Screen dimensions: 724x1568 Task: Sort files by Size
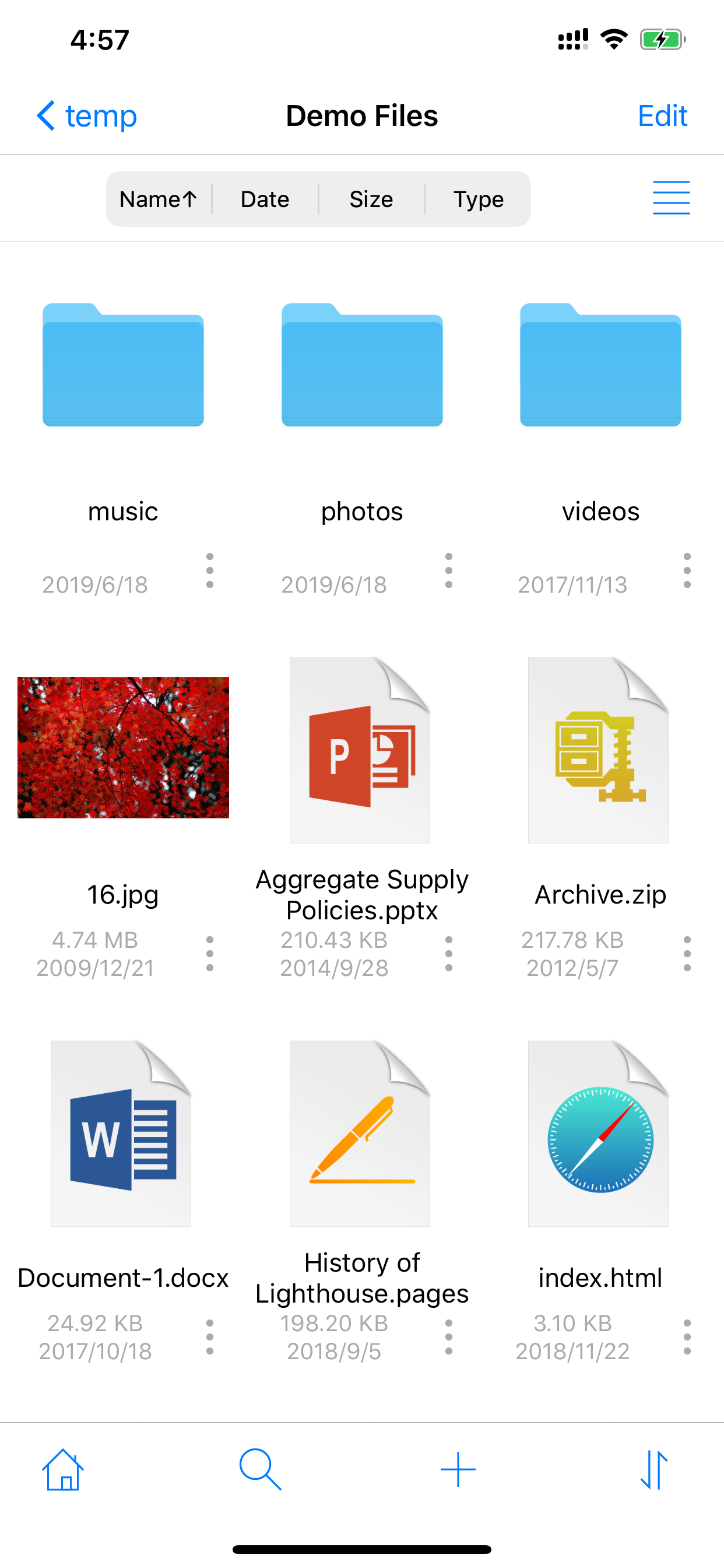tap(371, 198)
